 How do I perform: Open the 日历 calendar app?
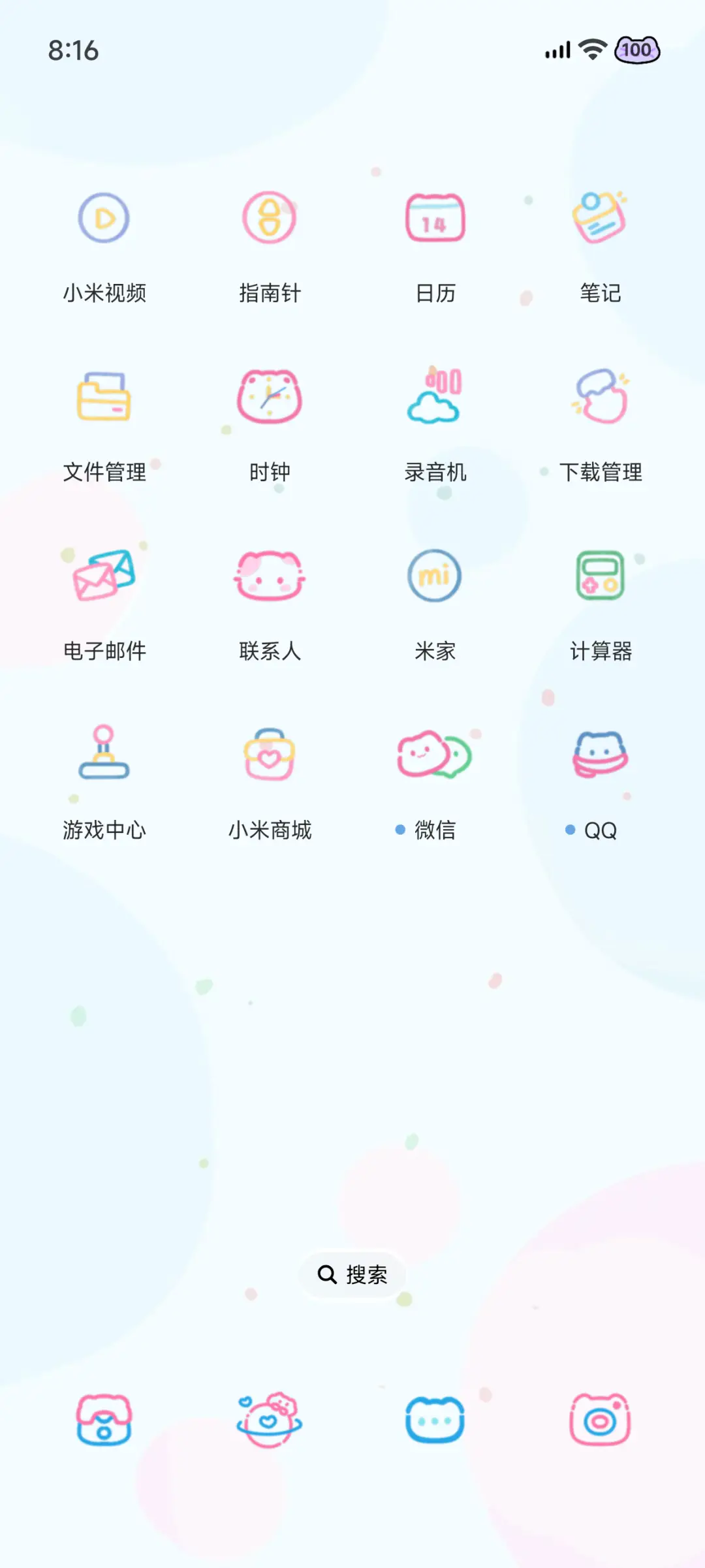(x=435, y=219)
